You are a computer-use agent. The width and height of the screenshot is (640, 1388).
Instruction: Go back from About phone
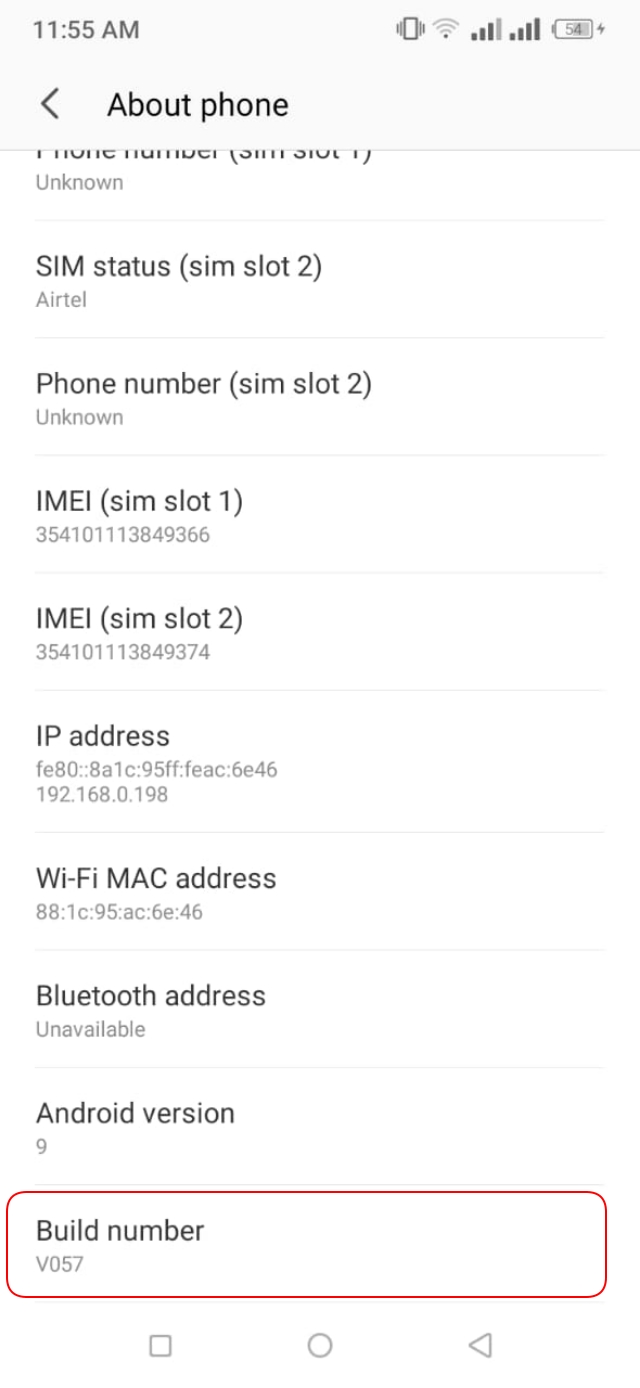(x=50, y=104)
